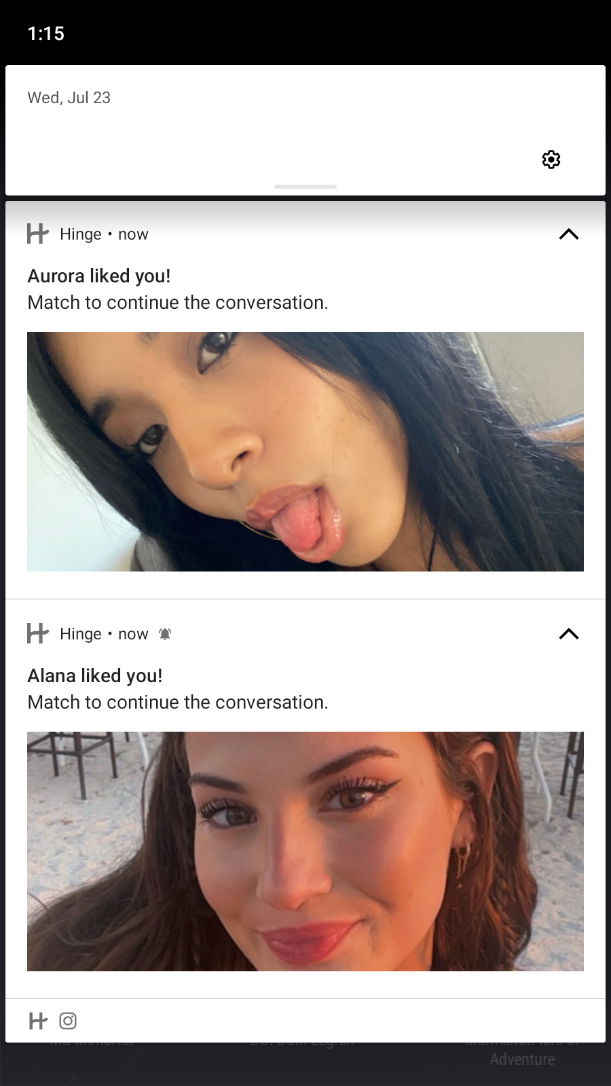
Task: Open Alana's Hinge like notification
Action: click(x=306, y=799)
